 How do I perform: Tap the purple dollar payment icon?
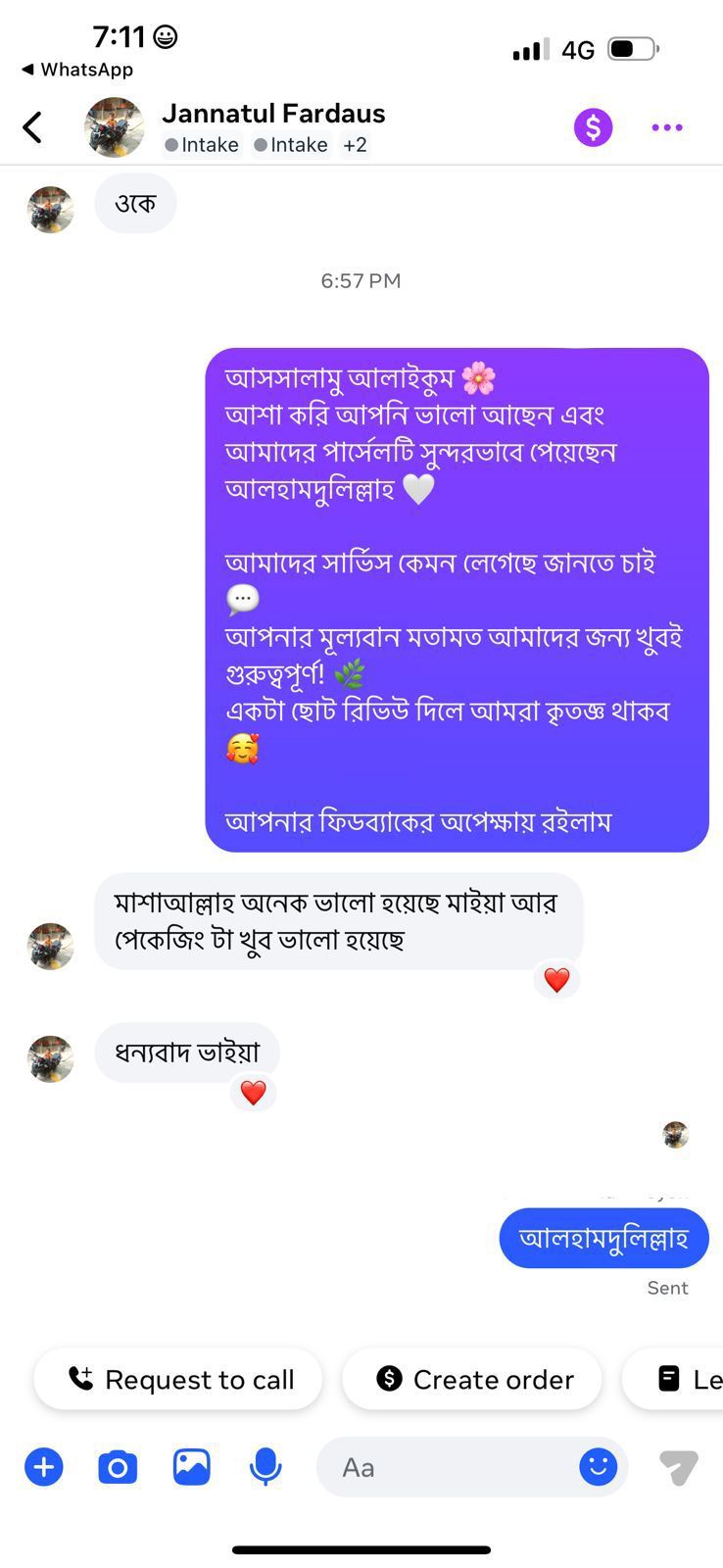click(593, 127)
